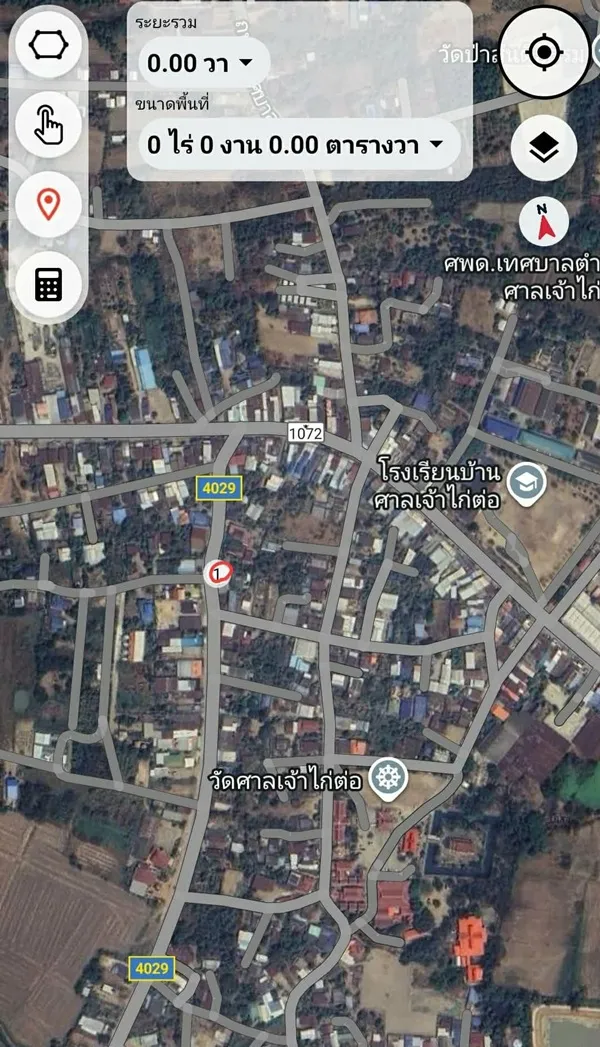Select the polygon area drawing tool

pyautogui.click(x=48, y=47)
